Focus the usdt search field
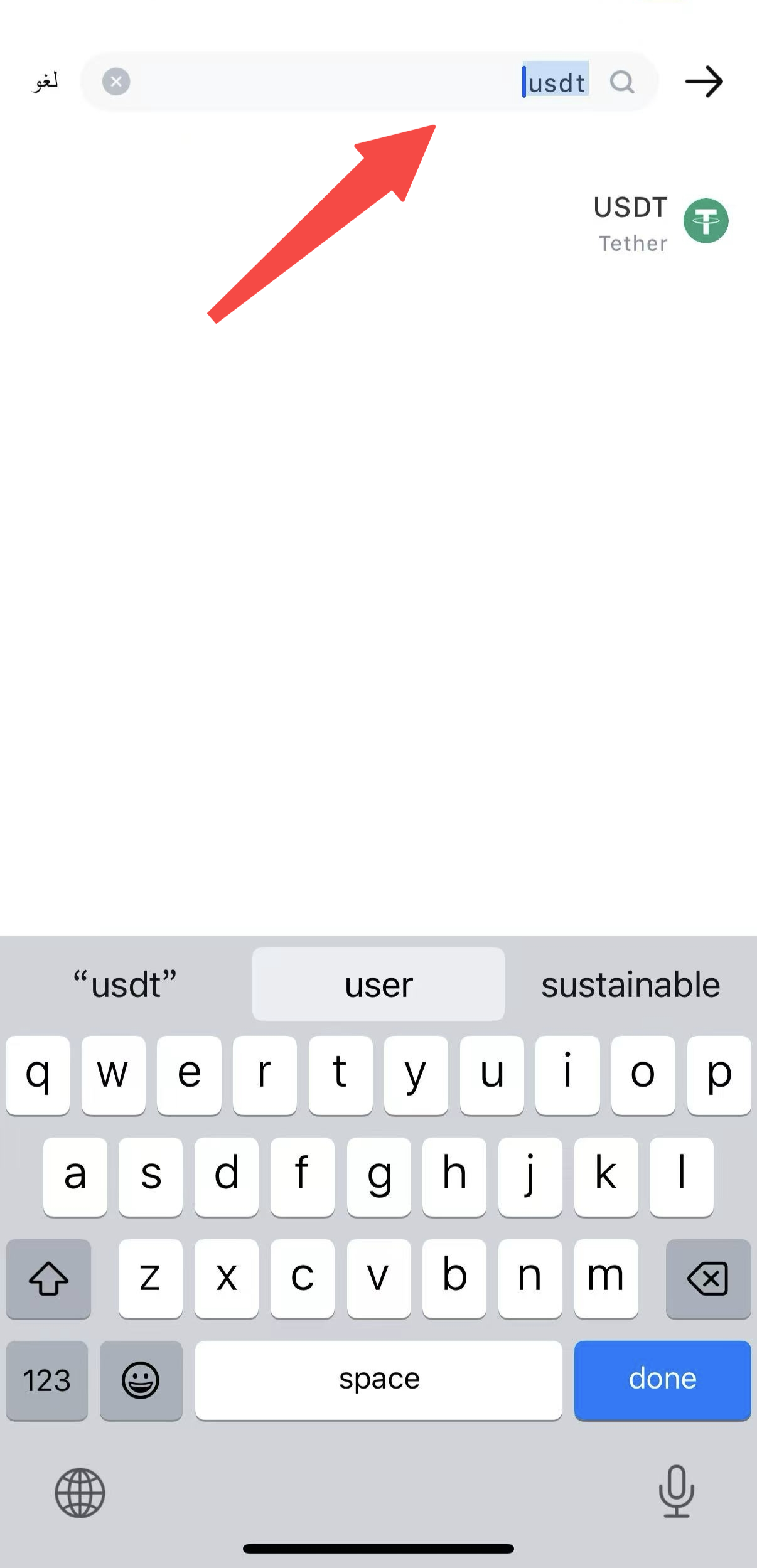The width and height of the screenshot is (757, 1568). 369,82
